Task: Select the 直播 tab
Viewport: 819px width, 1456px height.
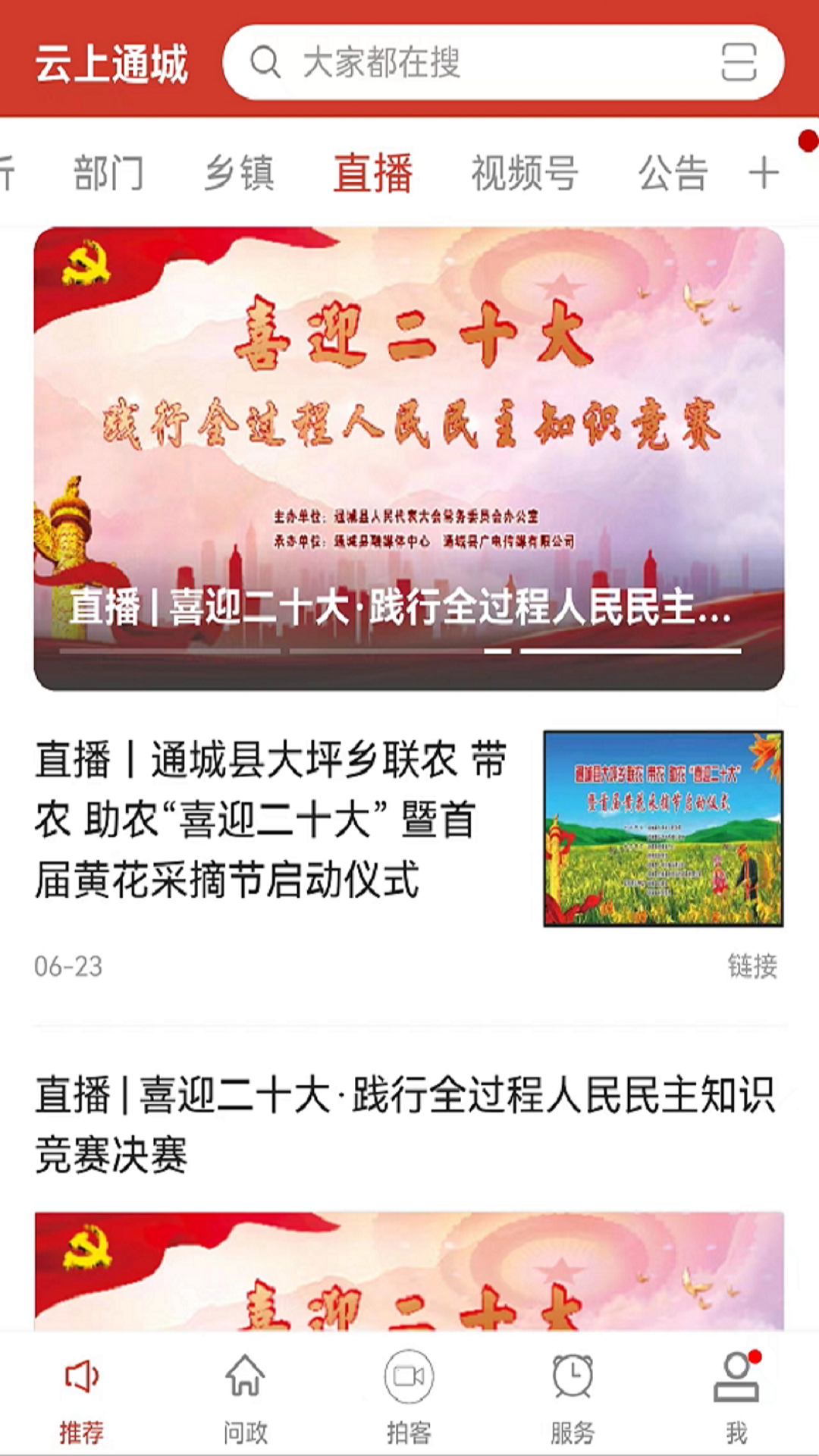Action: (373, 173)
